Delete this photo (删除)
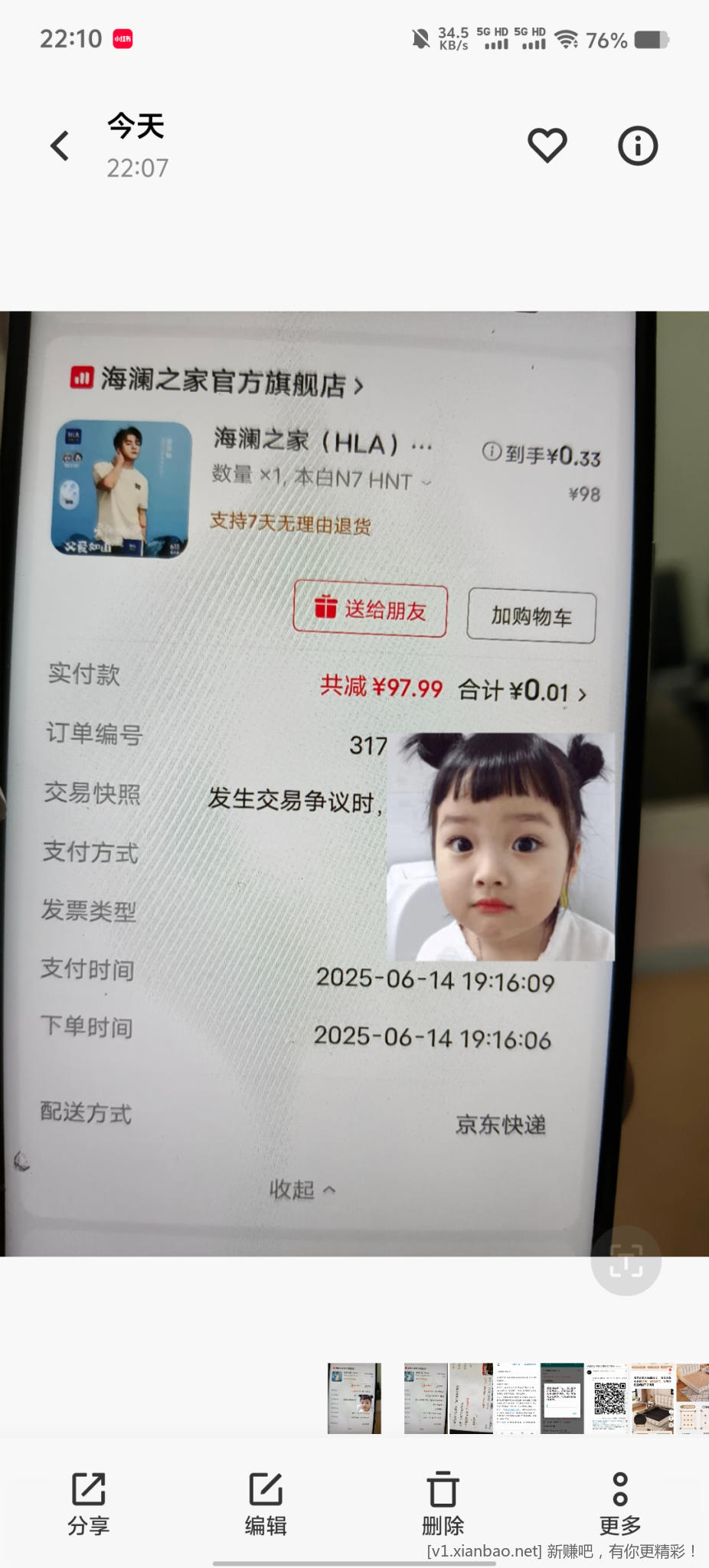The width and height of the screenshot is (709, 1568). pos(443,1503)
